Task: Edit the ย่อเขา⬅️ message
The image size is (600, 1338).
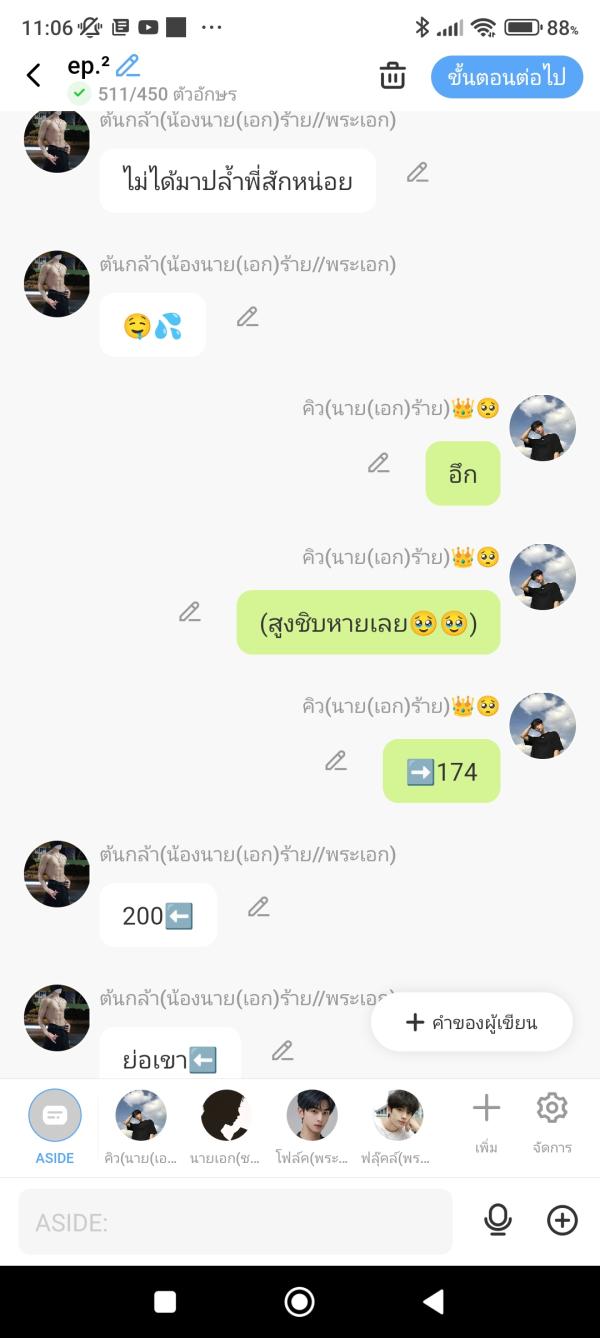Action: pos(283,1051)
